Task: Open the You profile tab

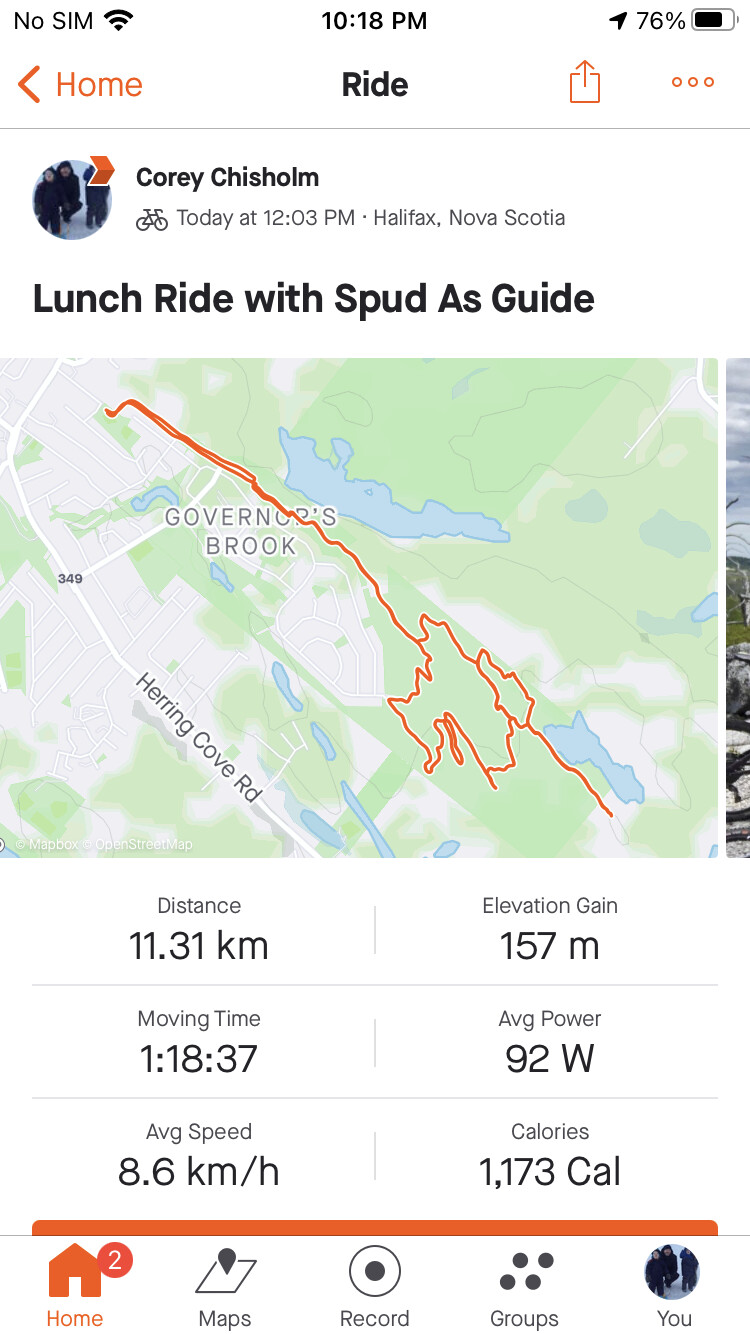Action: coord(674,1286)
